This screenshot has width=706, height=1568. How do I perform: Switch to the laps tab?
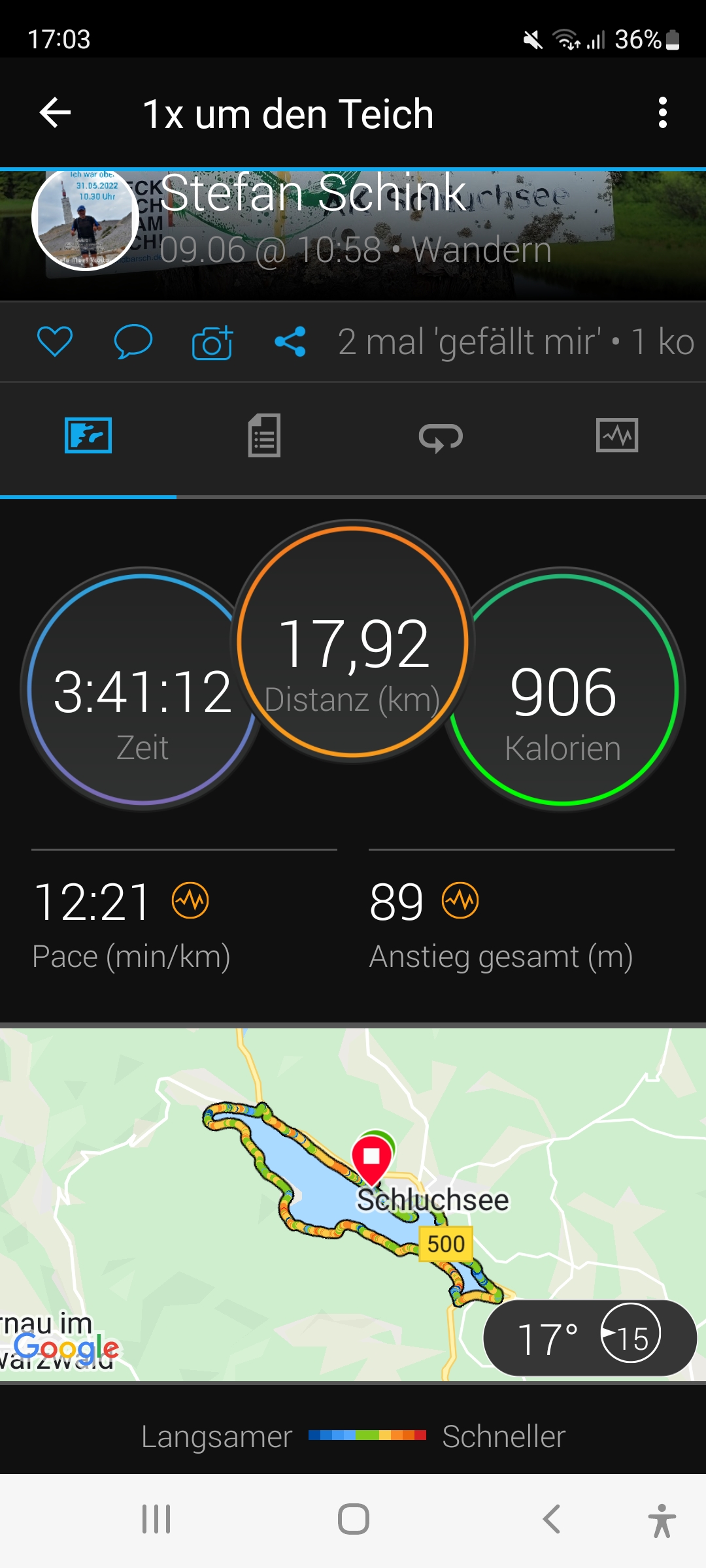pyautogui.click(x=441, y=436)
